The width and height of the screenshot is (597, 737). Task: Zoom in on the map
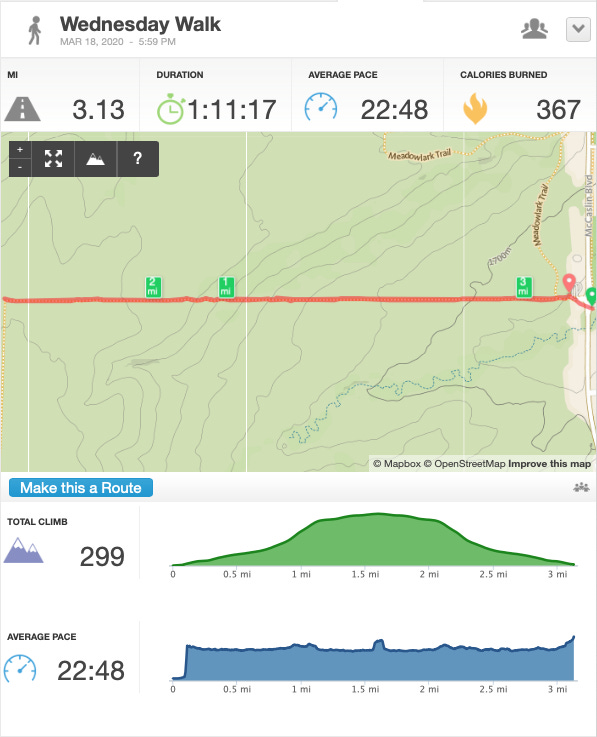click(20, 150)
